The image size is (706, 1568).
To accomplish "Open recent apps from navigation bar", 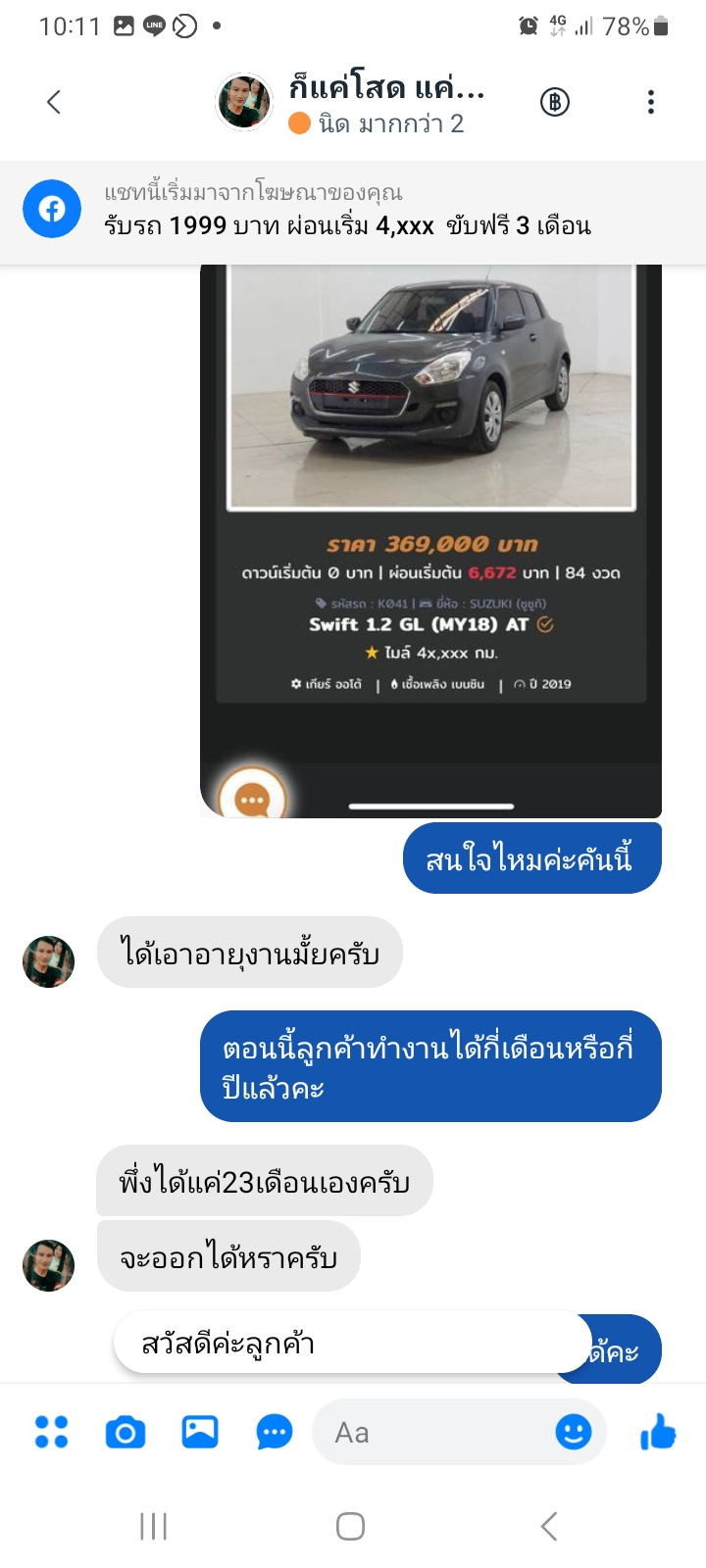I will [153, 1526].
